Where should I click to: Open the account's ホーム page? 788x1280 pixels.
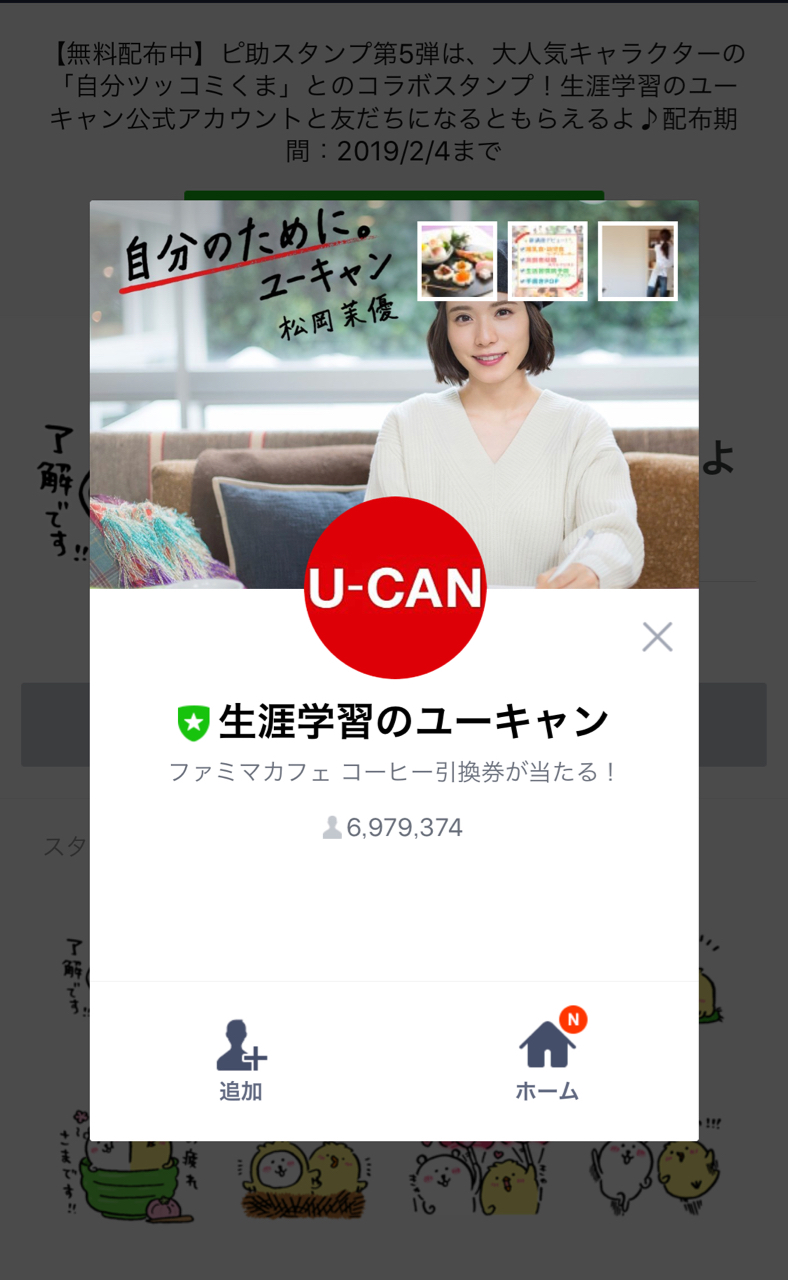[547, 1060]
